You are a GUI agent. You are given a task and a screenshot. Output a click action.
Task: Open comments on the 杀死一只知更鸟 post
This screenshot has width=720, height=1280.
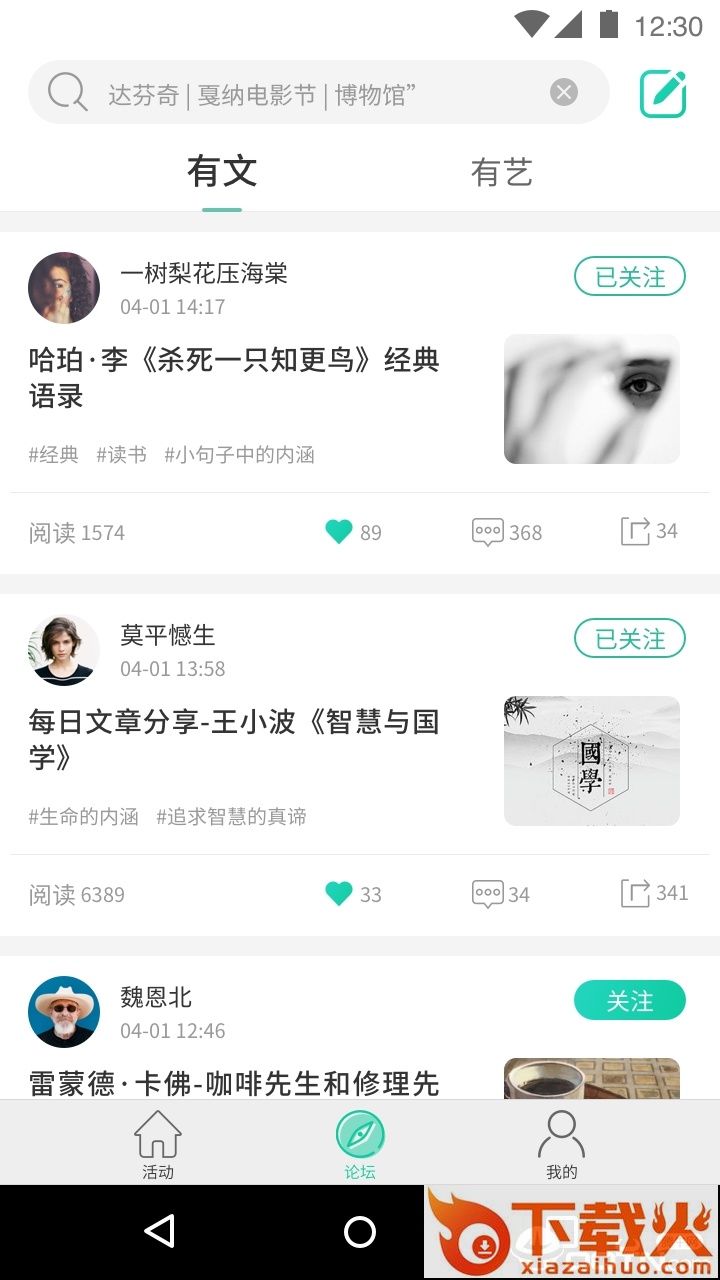click(x=488, y=532)
